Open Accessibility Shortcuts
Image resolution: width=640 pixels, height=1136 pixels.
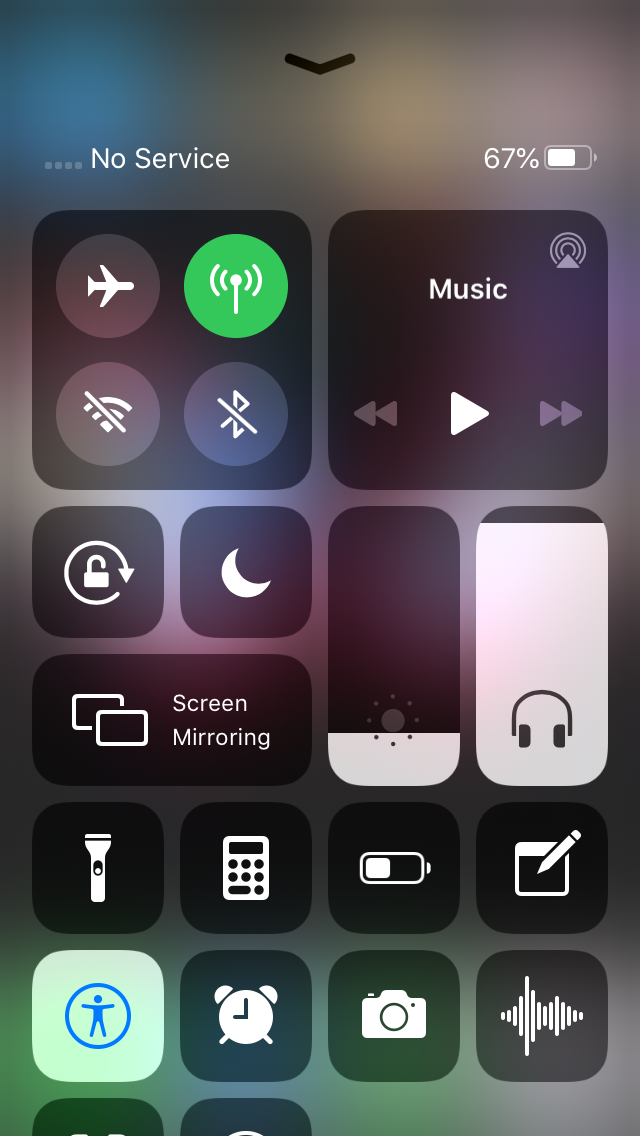point(98,1016)
